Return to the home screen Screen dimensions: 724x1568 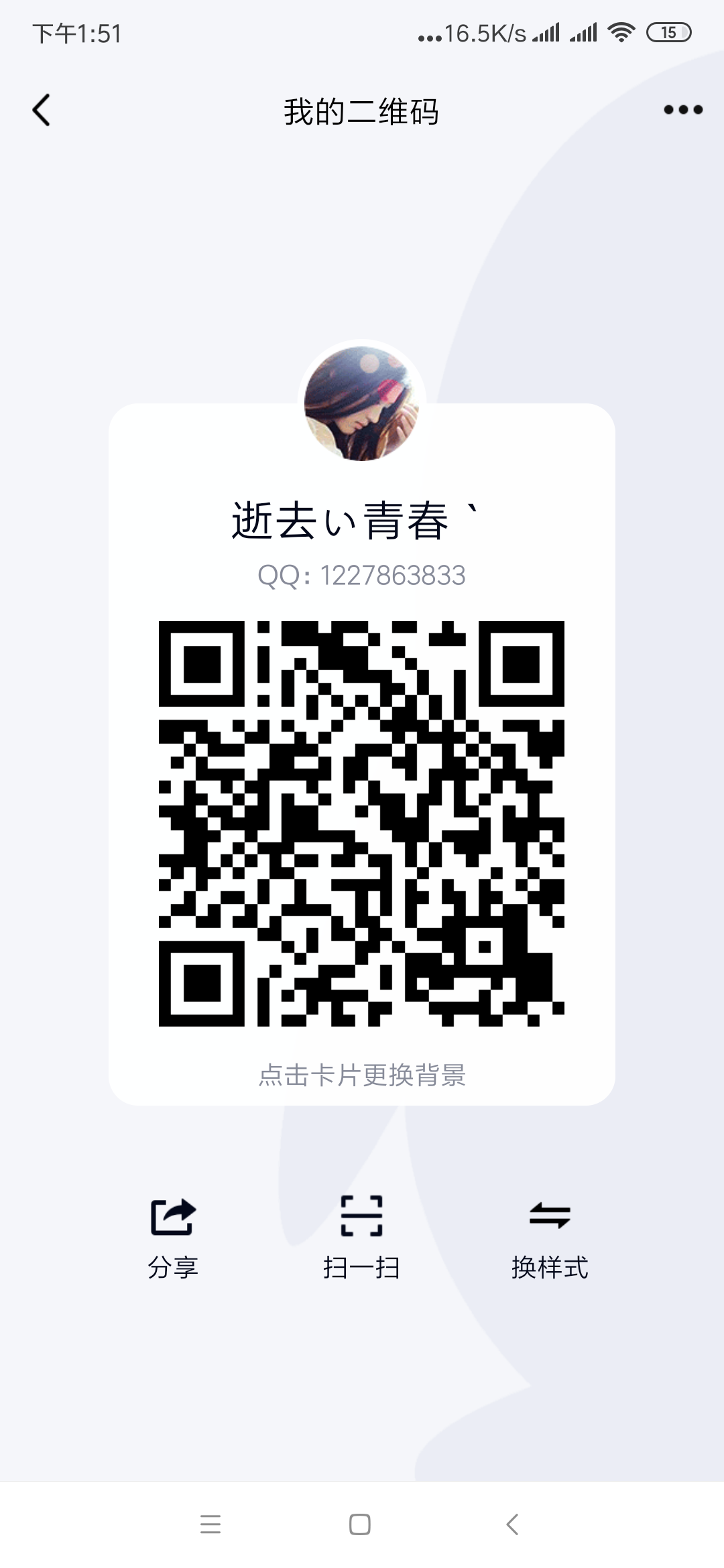tap(360, 1524)
